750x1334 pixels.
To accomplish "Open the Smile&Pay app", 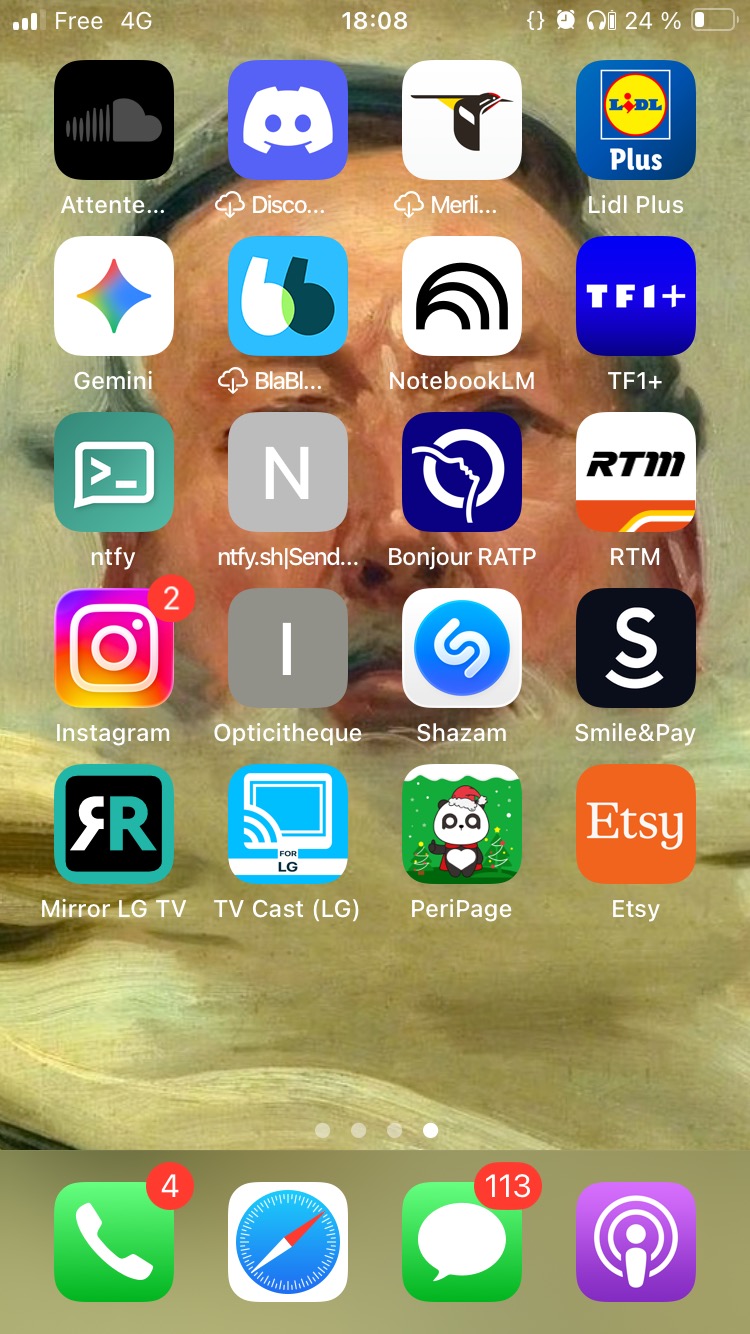I will pos(635,648).
